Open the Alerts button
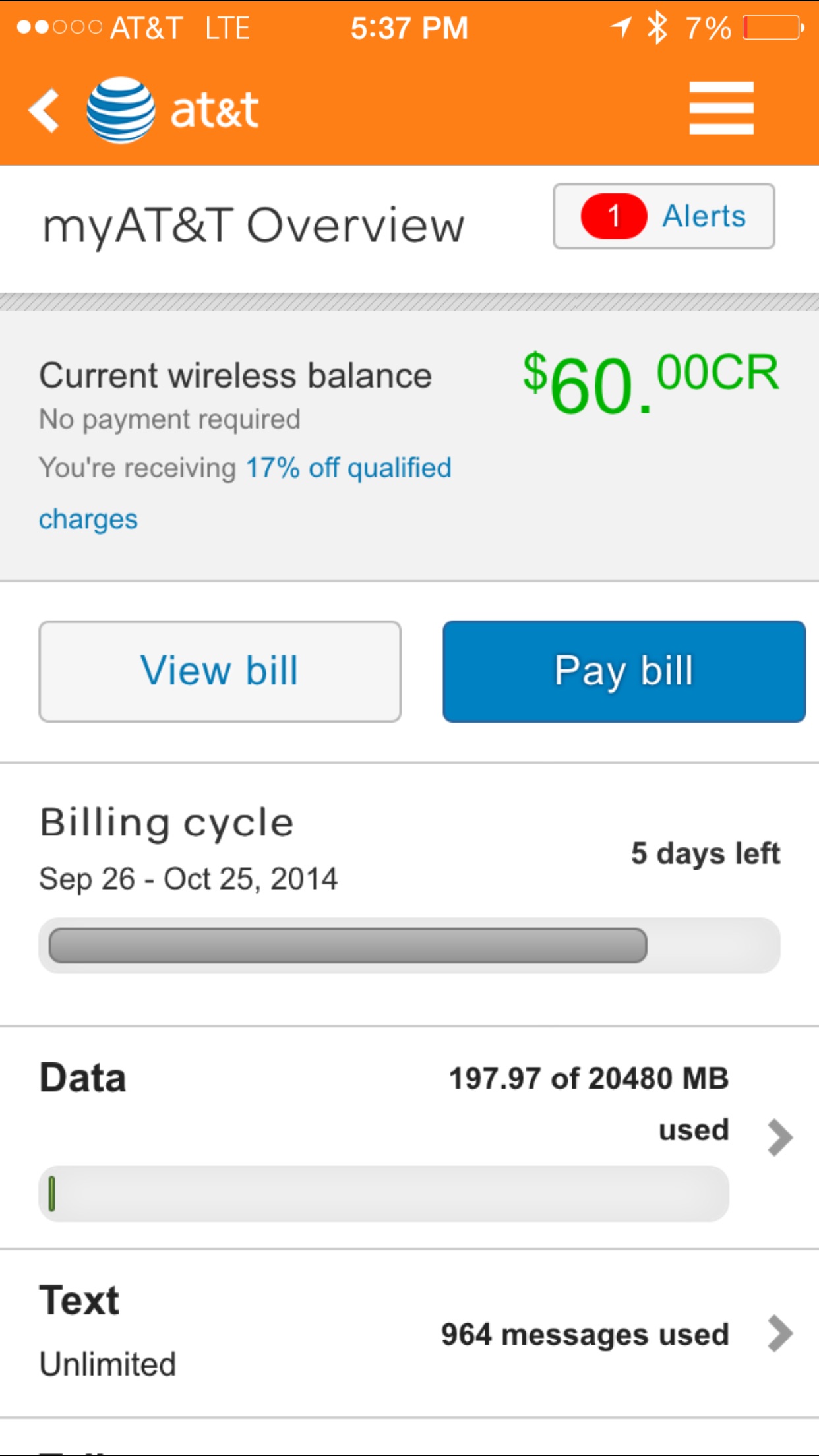The height and width of the screenshot is (1456, 819). coord(664,216)
